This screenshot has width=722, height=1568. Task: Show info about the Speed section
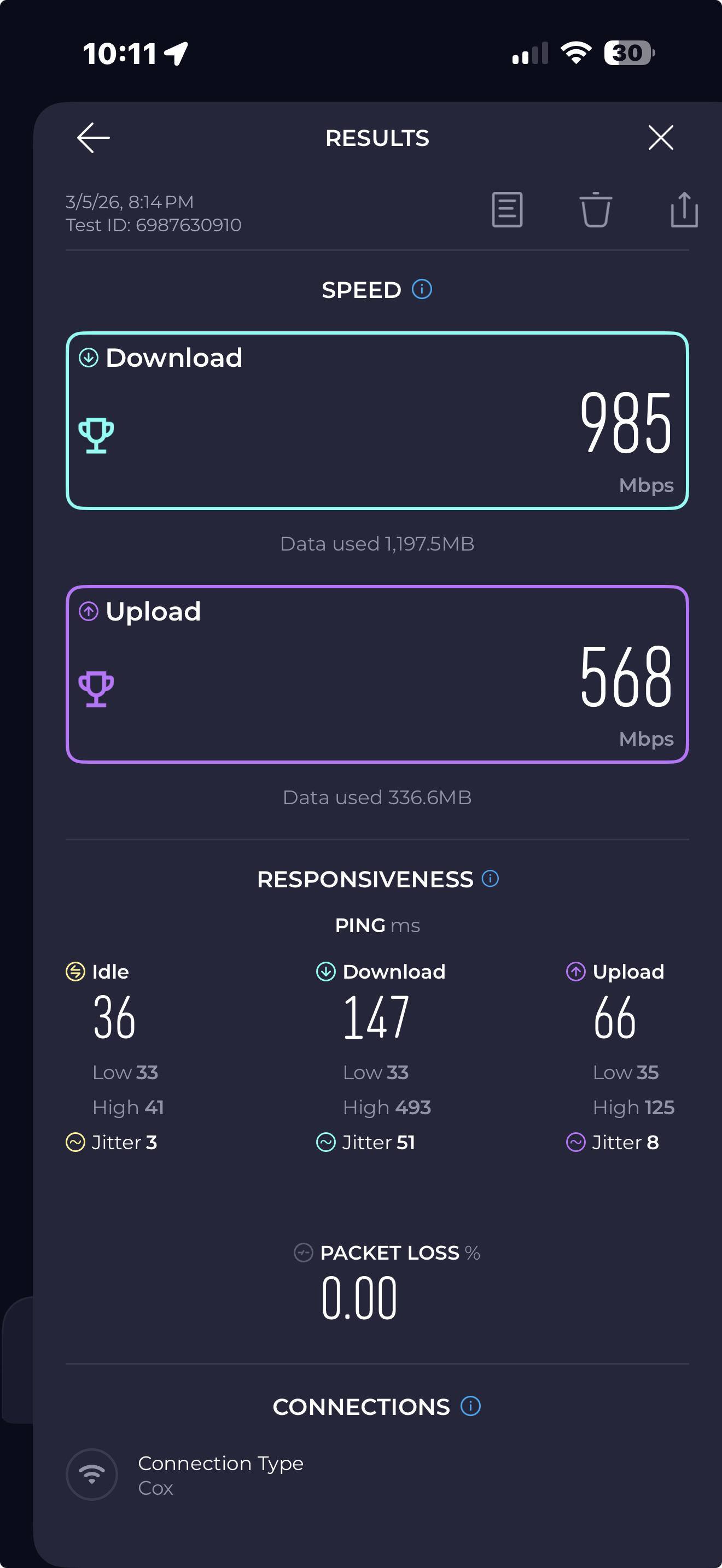[422, 289]
